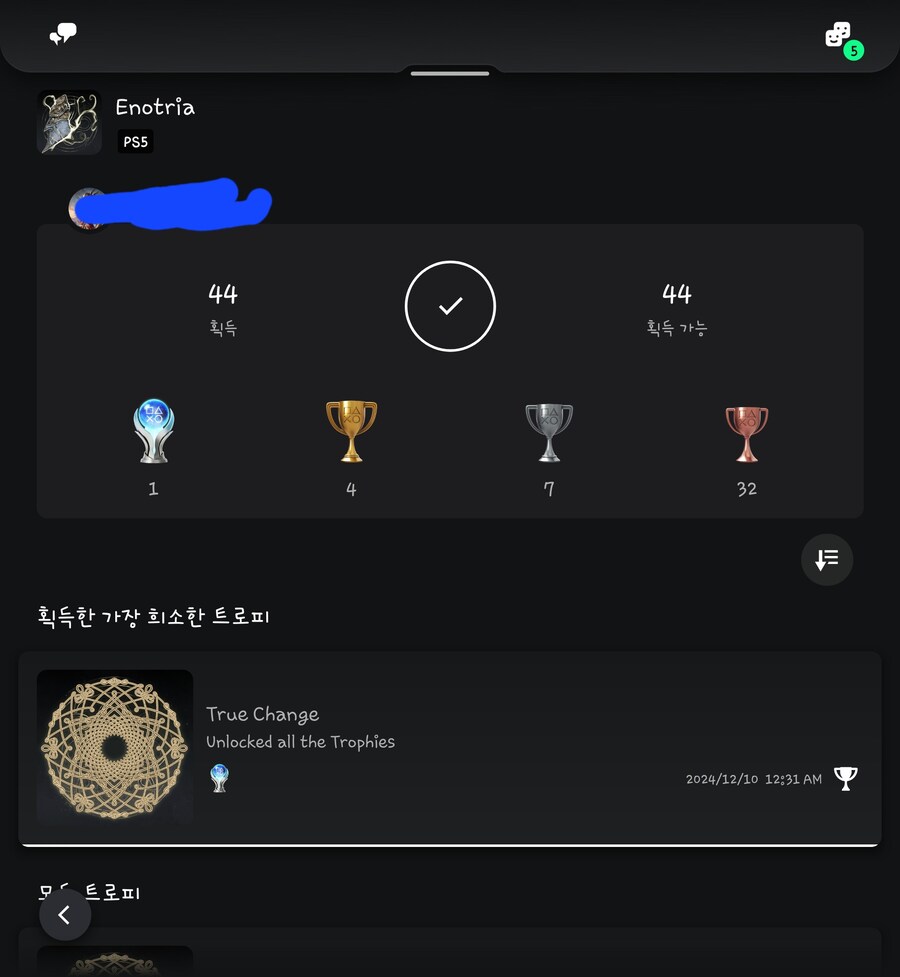
Task: Open the chat messages icon
Action: point(63,35)
